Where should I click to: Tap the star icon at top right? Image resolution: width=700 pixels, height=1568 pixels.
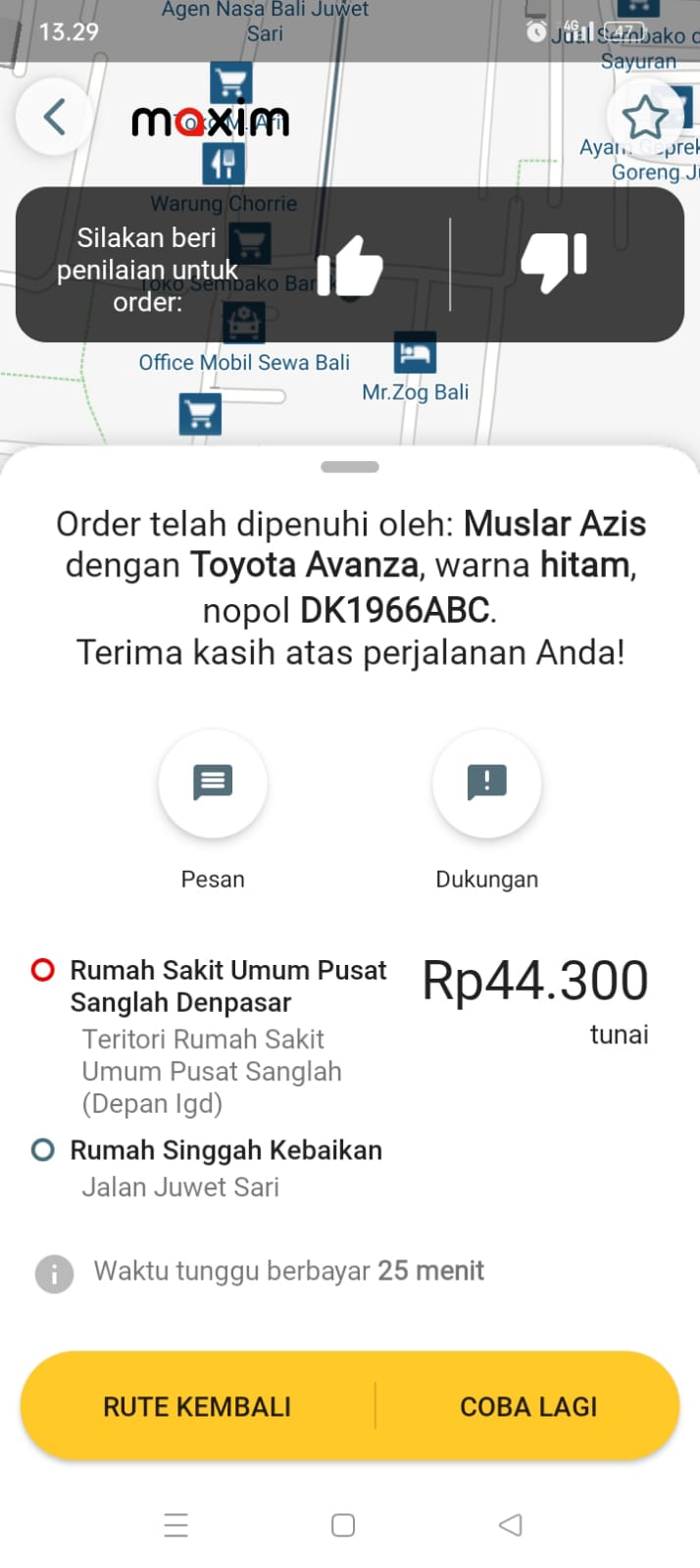tap(645, 118)
